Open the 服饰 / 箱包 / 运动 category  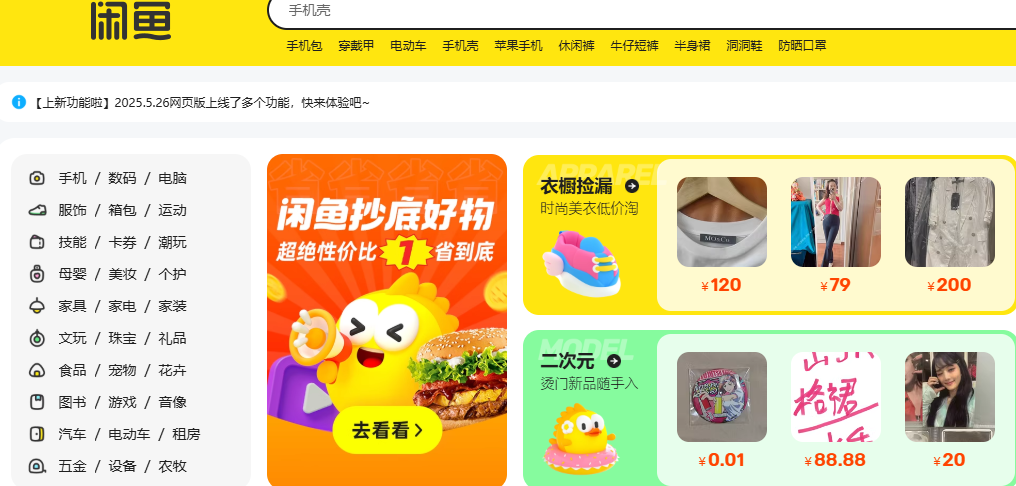pos(122,210)
